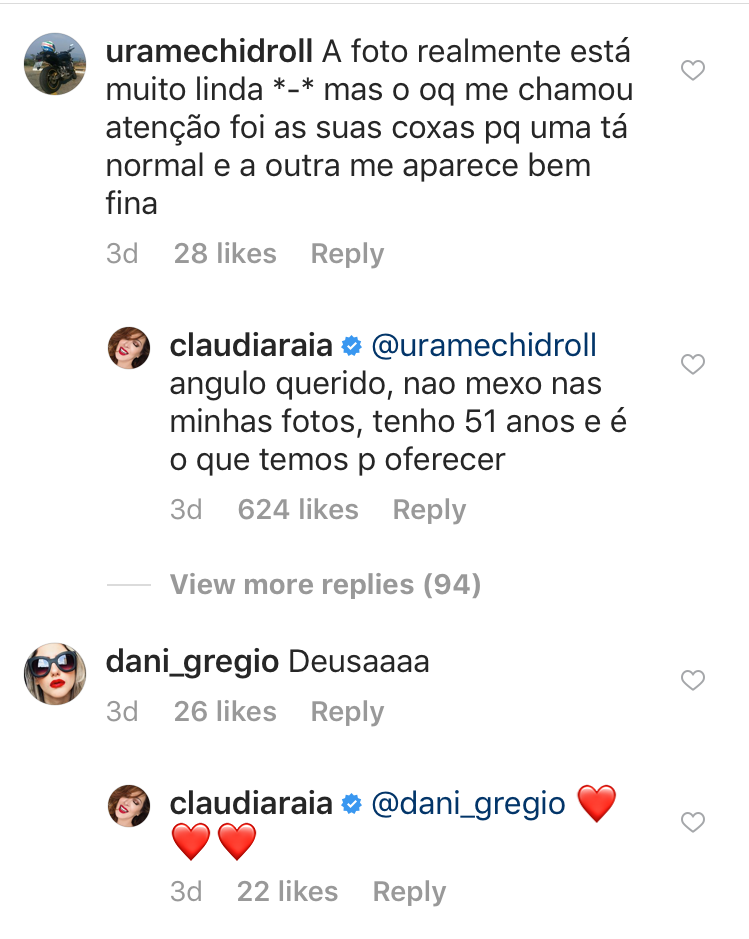Like dani_gregio's Deusaaaa comment

point(692,681)
